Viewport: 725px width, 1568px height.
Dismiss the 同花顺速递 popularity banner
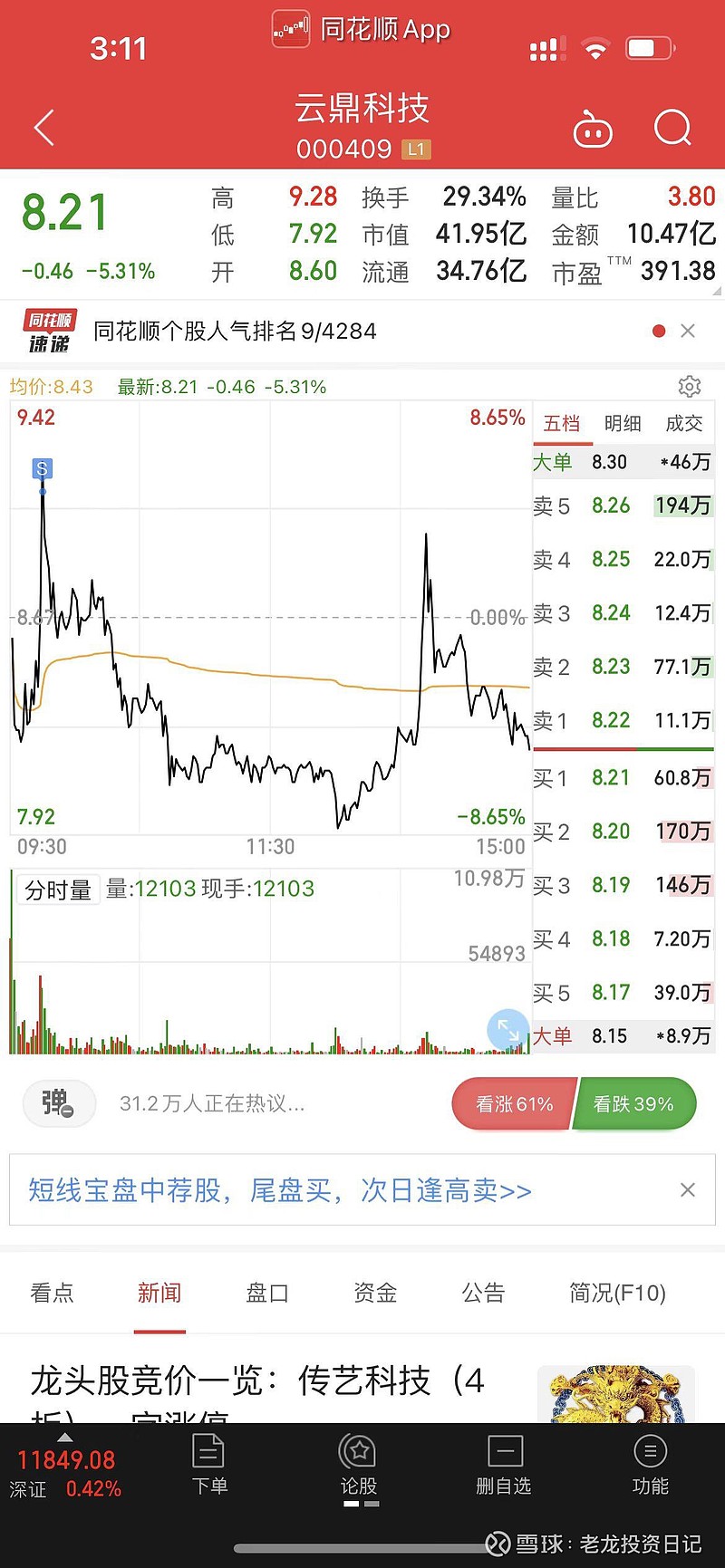[688, 331]
